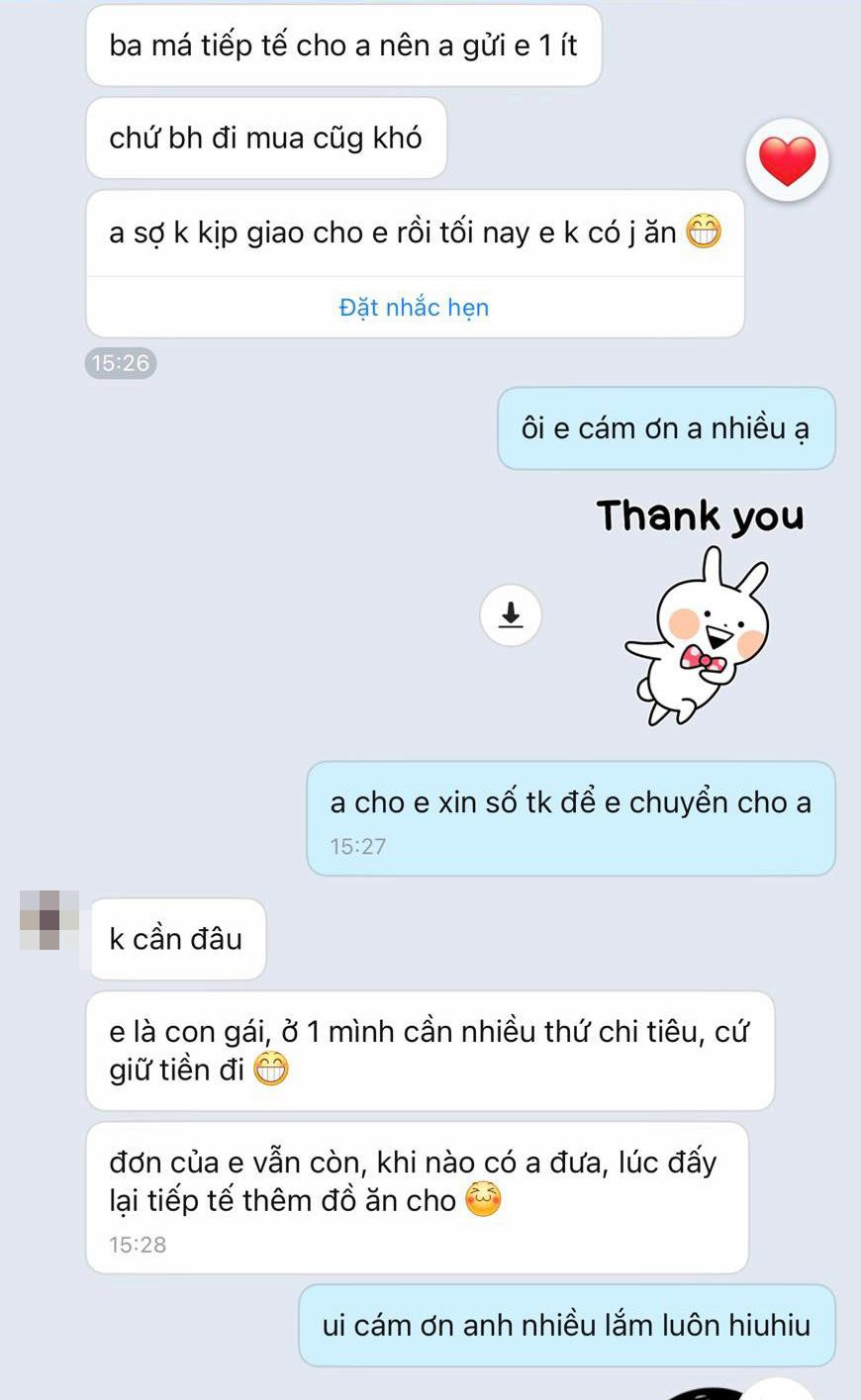Select the 'ui cám ơn anh nhiều lắm' bubble
This screenshot has width=861, height=1400.
pos(569,1326)
